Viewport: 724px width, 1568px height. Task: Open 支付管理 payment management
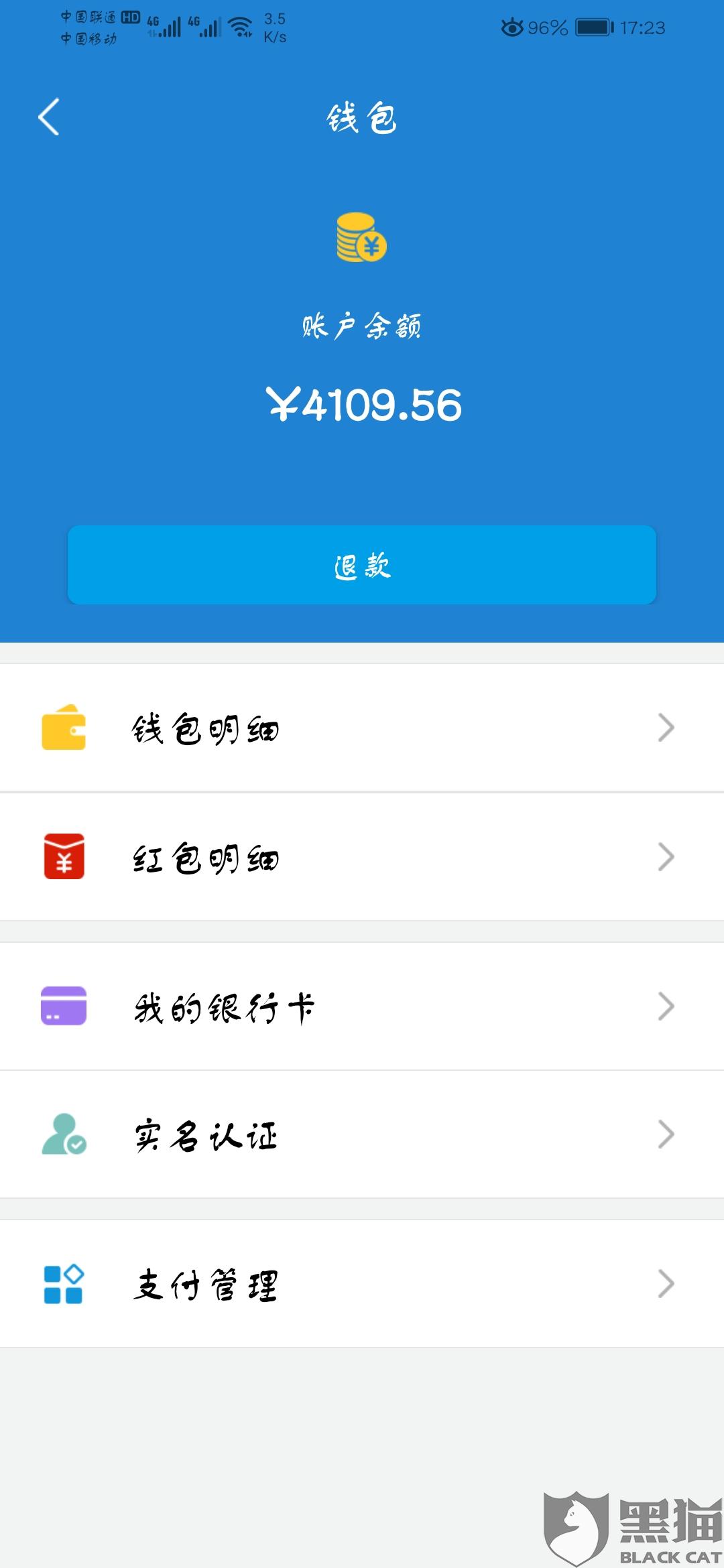pos(362,1284)
